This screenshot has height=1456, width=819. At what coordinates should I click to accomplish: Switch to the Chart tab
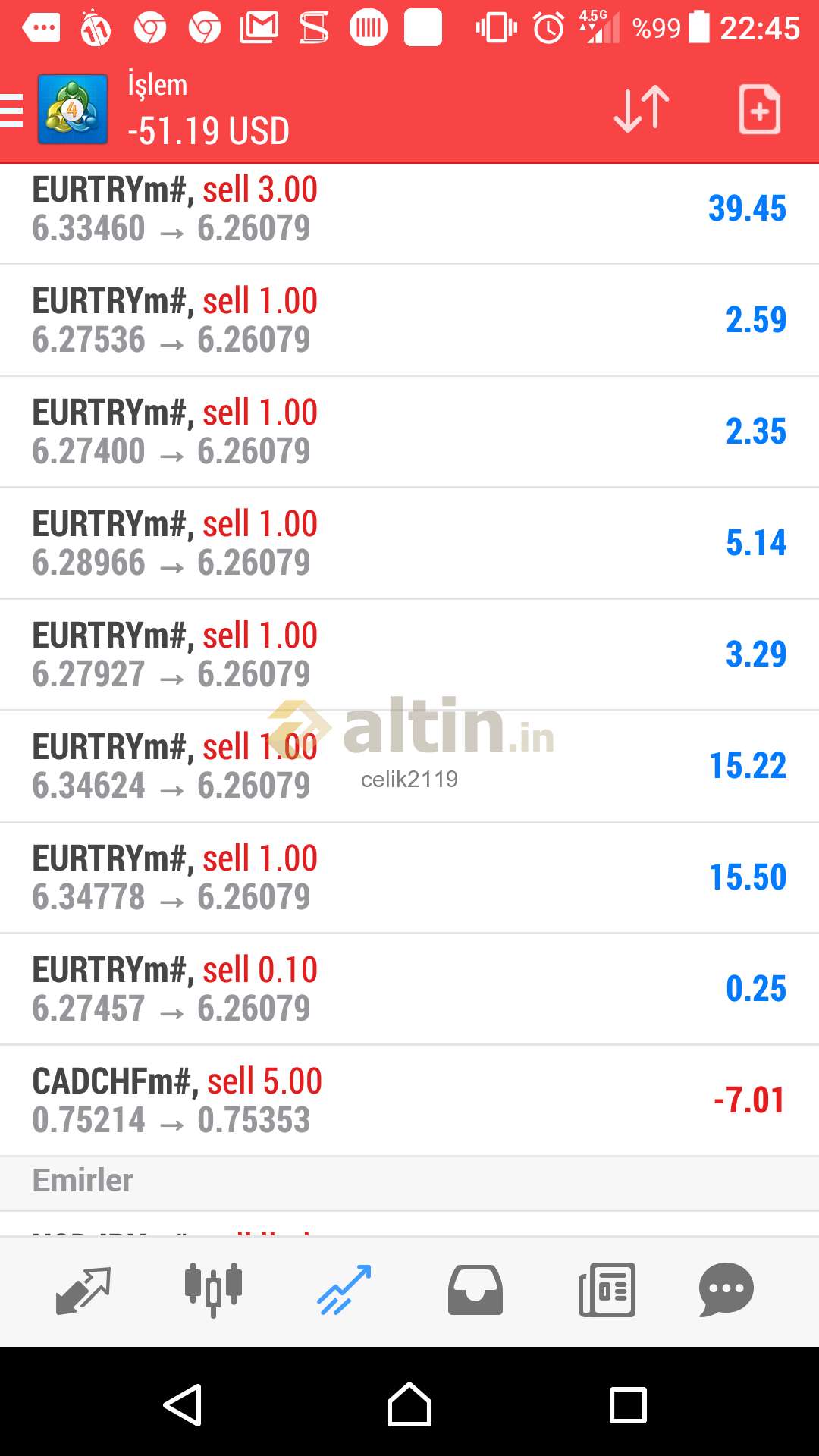coord(213,1290)
